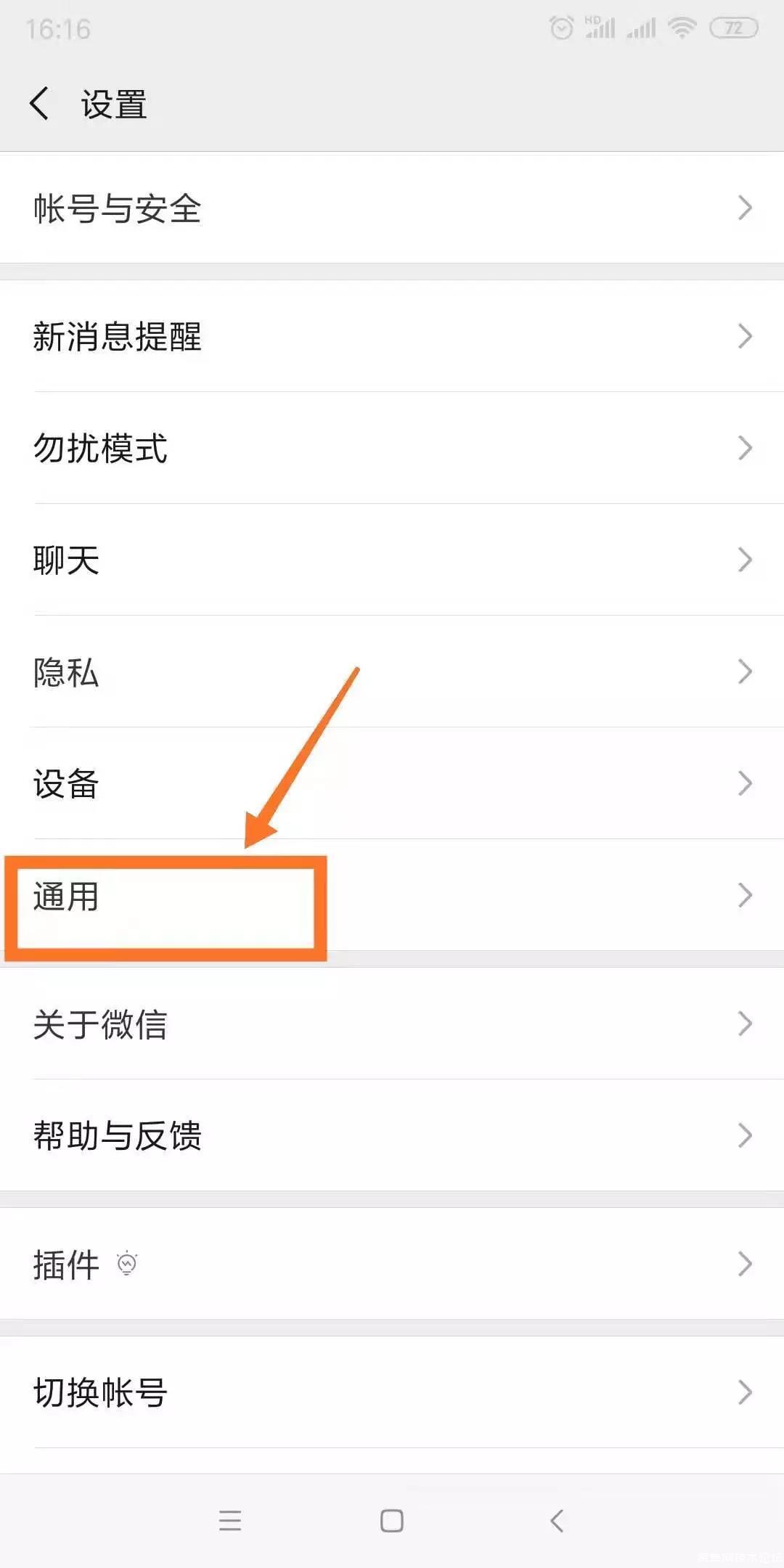Open 新消息提醒 settings
The width and height of the screenshot is (784, 1568).
click(392, 336)
